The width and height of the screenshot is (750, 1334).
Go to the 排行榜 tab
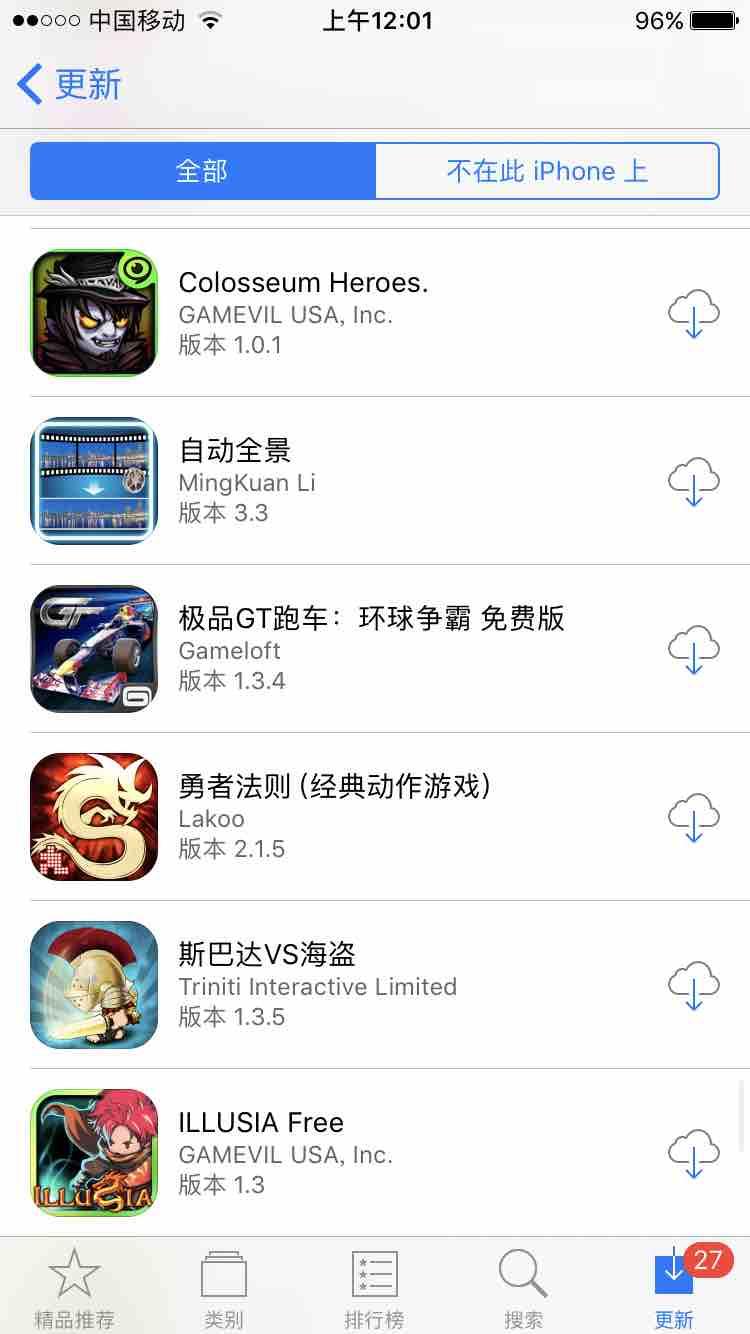[374, 1287]
